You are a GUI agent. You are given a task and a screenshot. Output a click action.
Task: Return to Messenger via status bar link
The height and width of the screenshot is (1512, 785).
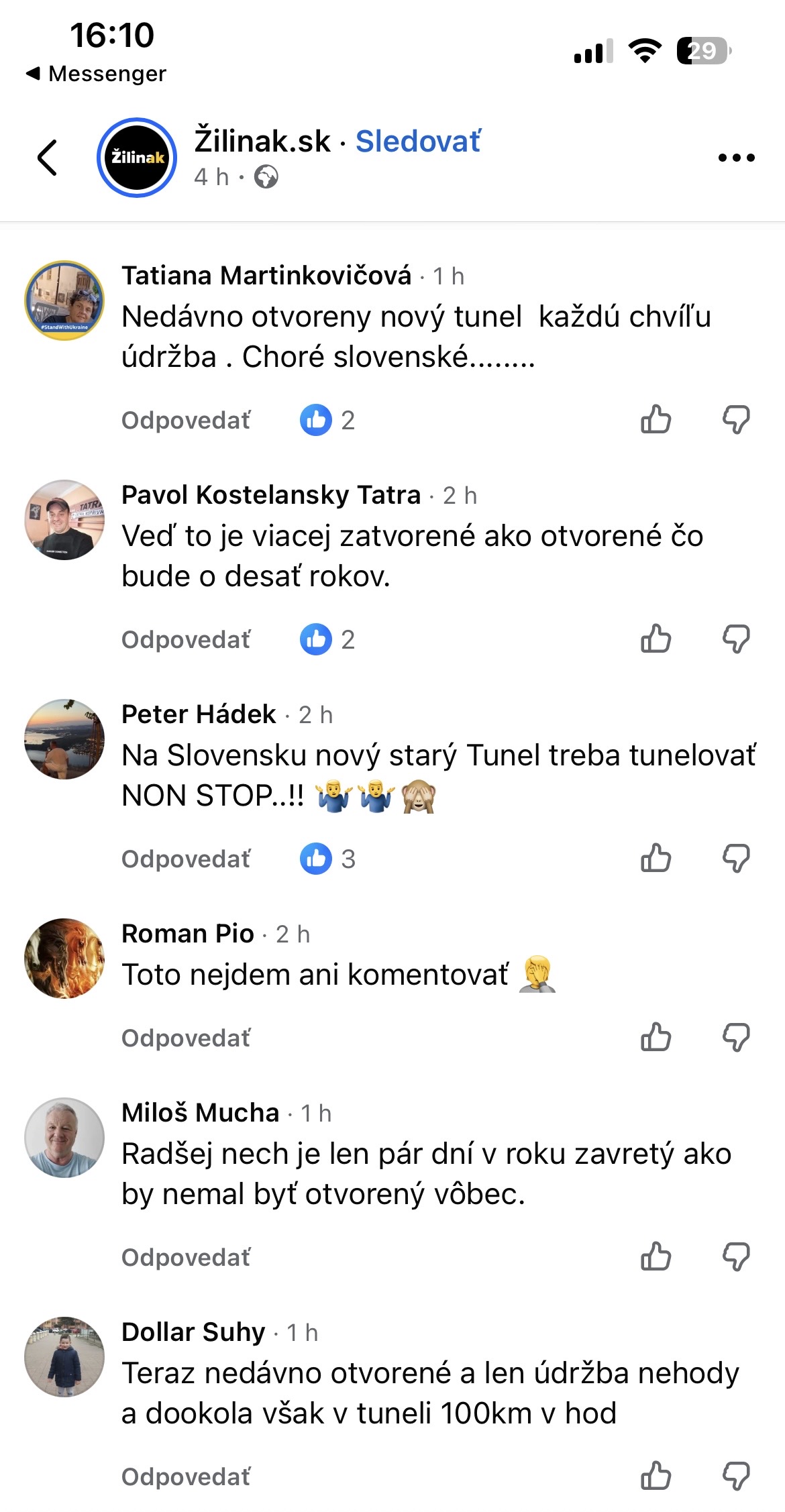(x=96, y=73)
